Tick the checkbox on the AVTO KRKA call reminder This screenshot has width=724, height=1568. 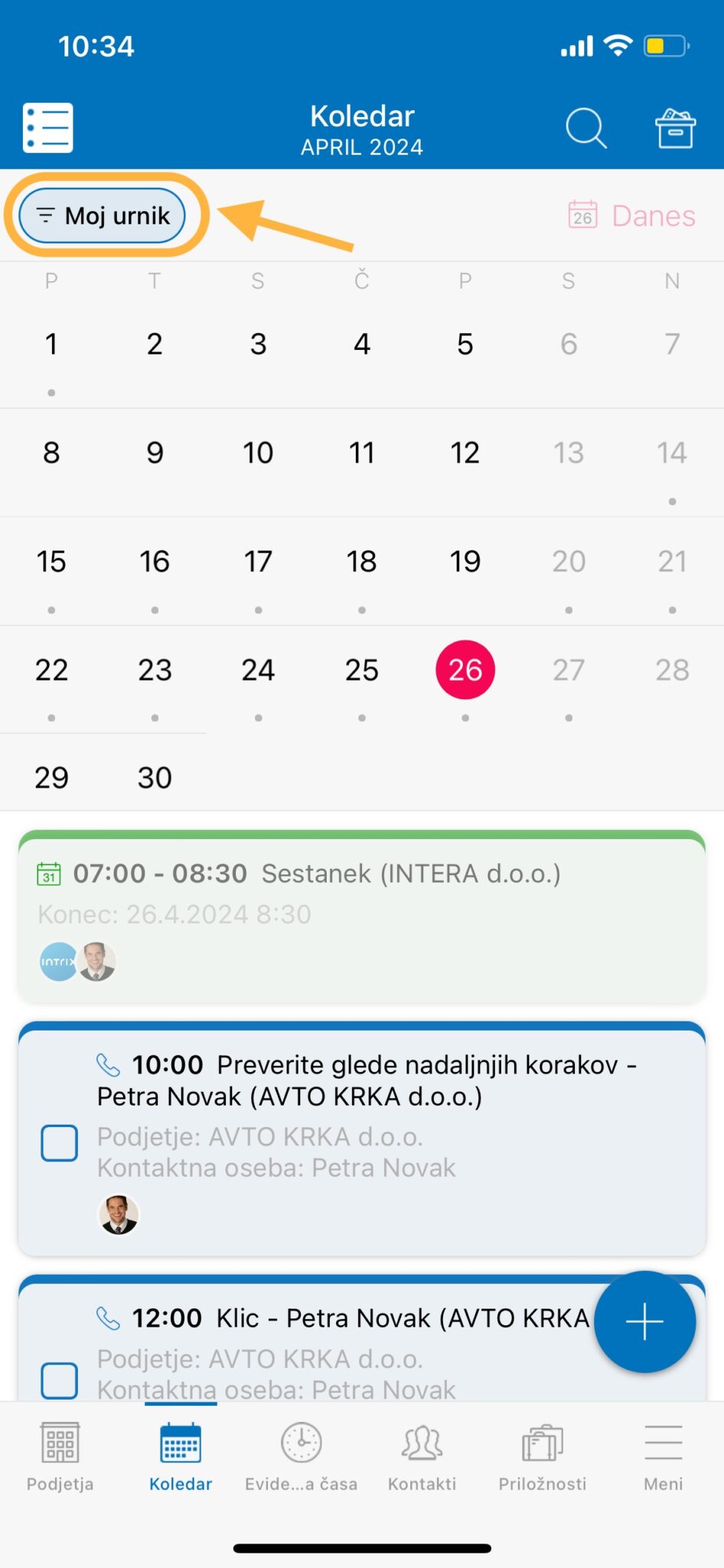click(59, 1143)
